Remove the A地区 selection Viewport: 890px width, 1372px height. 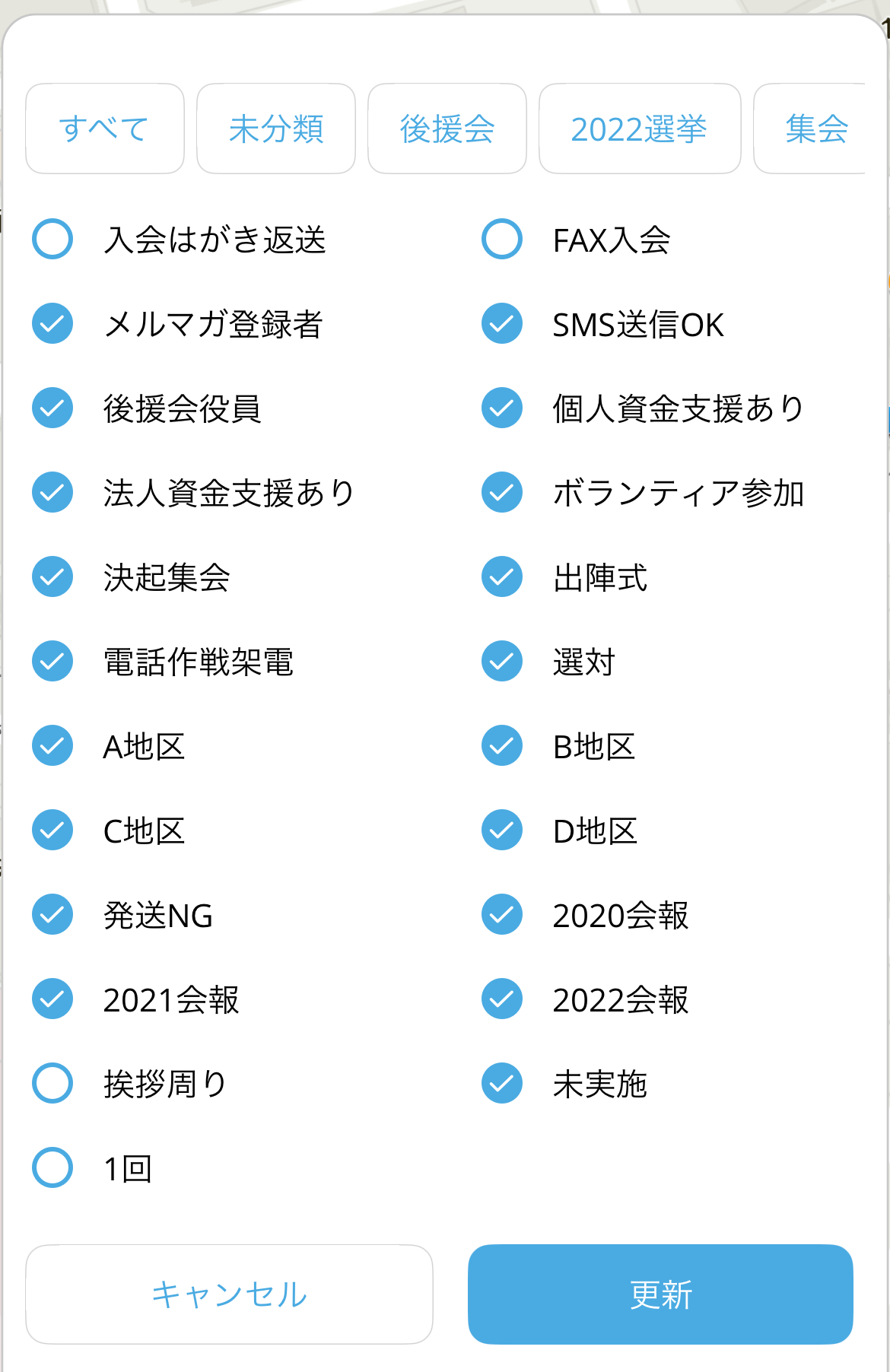coord(52,746)
